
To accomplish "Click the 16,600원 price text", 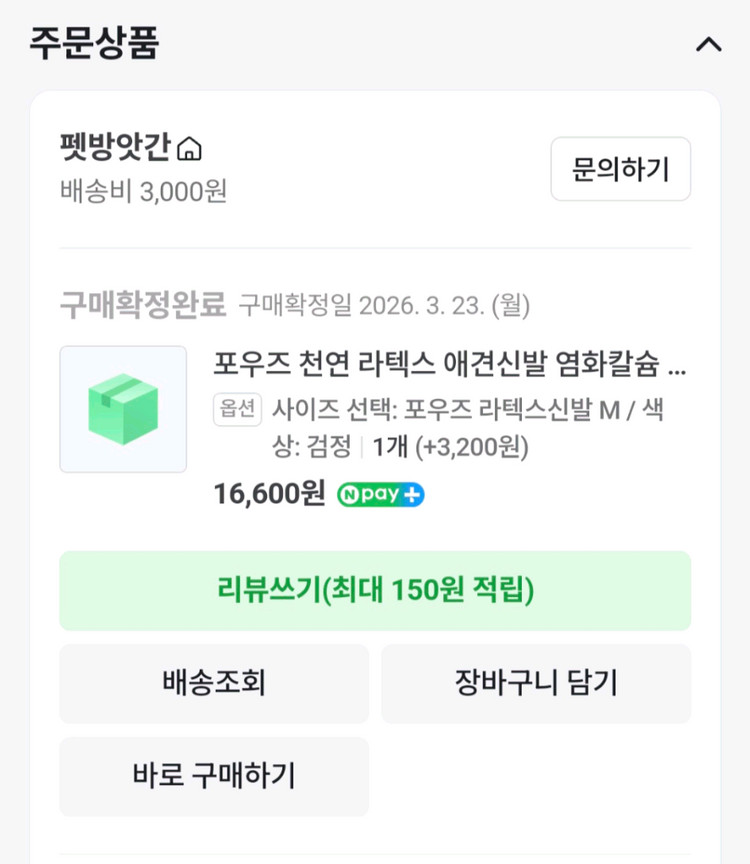I will 266,494.
